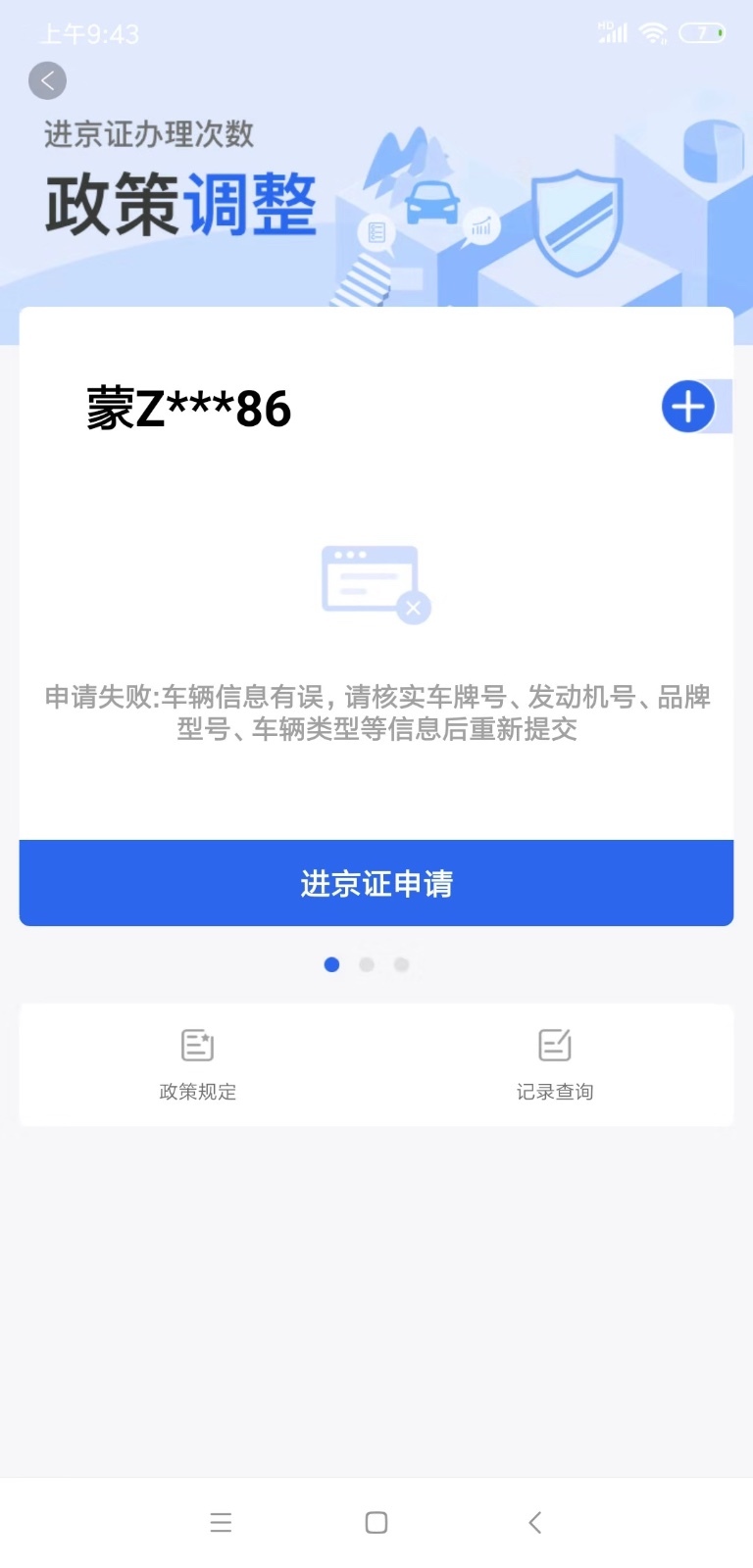The height and width of the screenshot is (1568, 753).
Task: Select the third carousel page dot
Action: 401,964
